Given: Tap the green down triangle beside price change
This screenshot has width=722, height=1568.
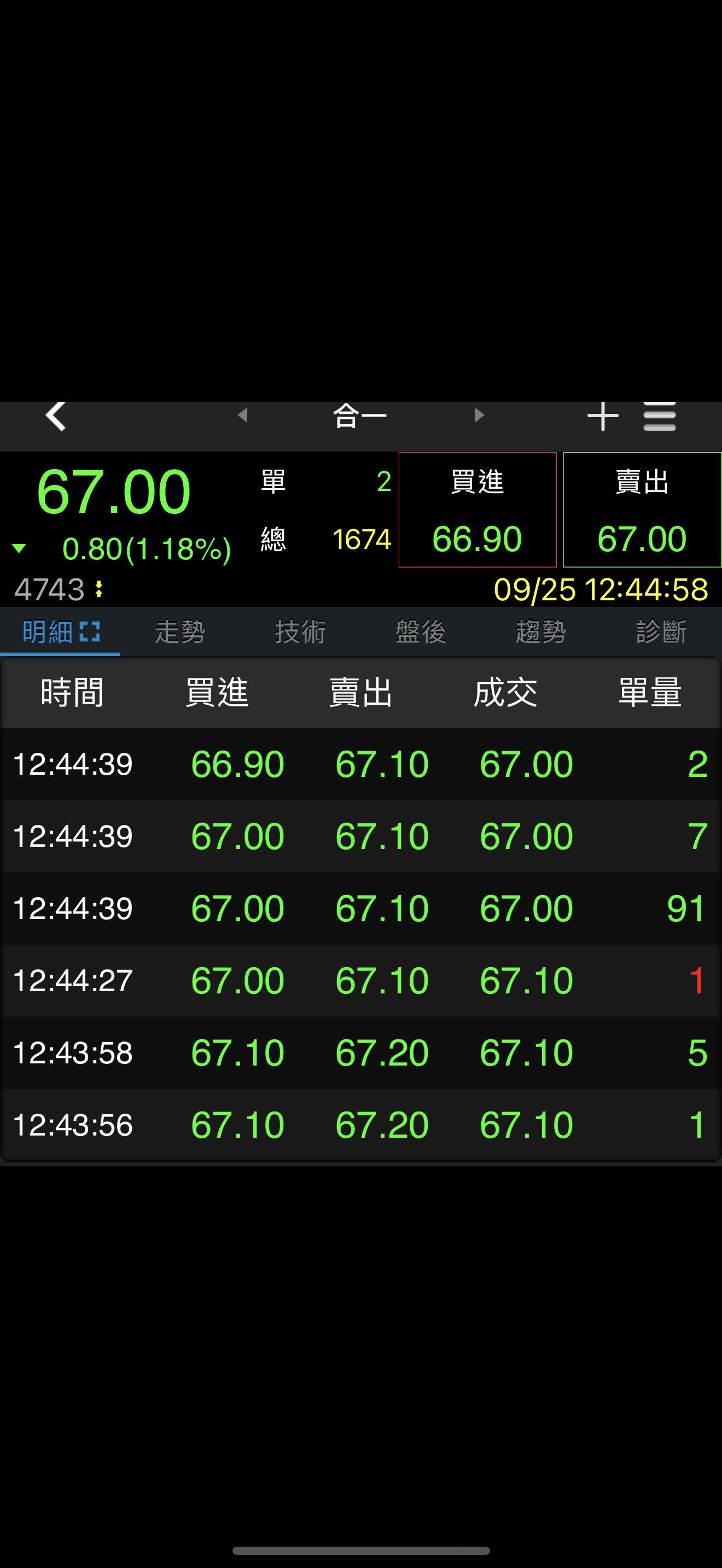Looking at the screenshot, I should (20, 549).
